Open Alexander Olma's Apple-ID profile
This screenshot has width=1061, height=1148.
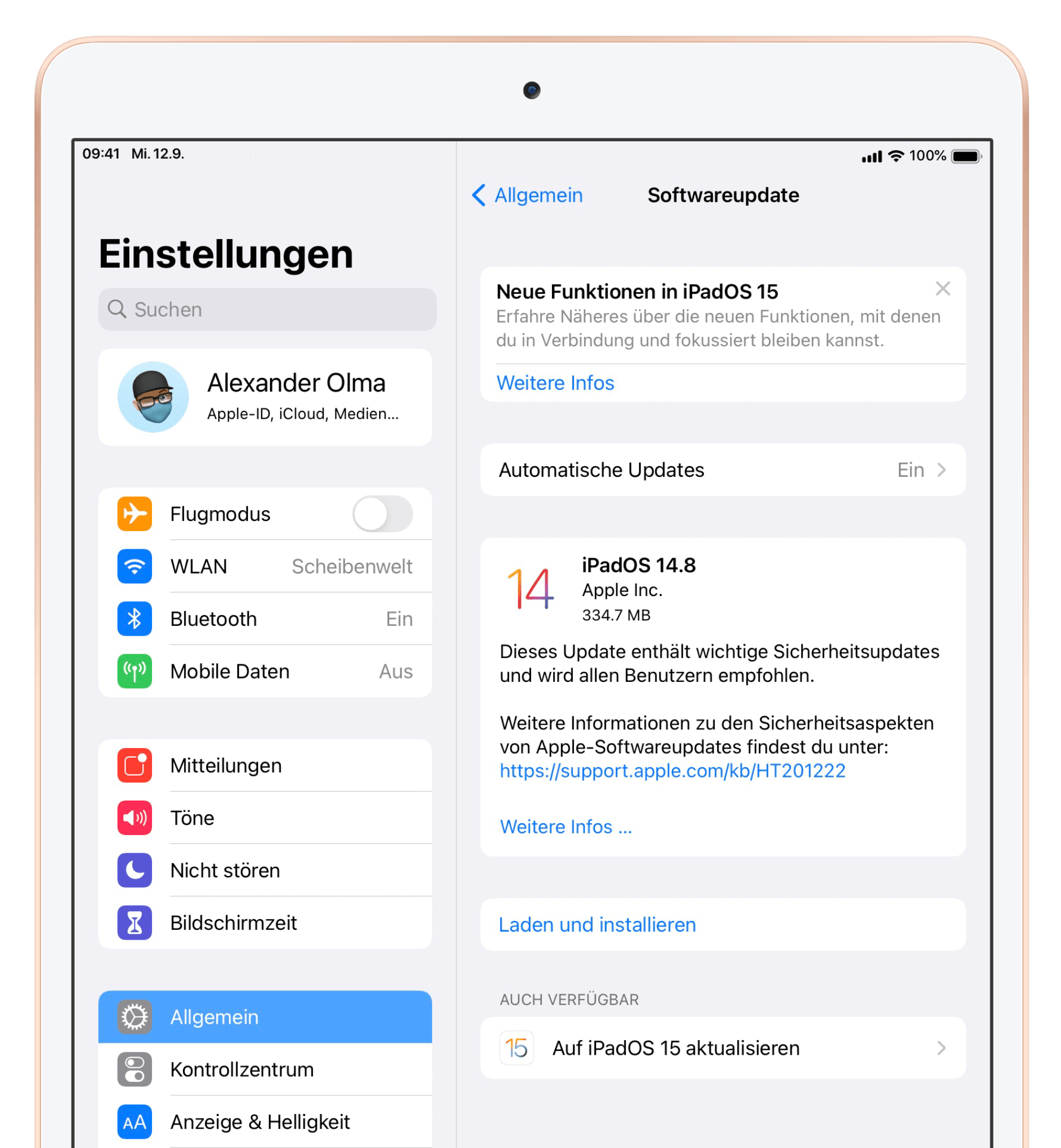[x=264, y=397]
